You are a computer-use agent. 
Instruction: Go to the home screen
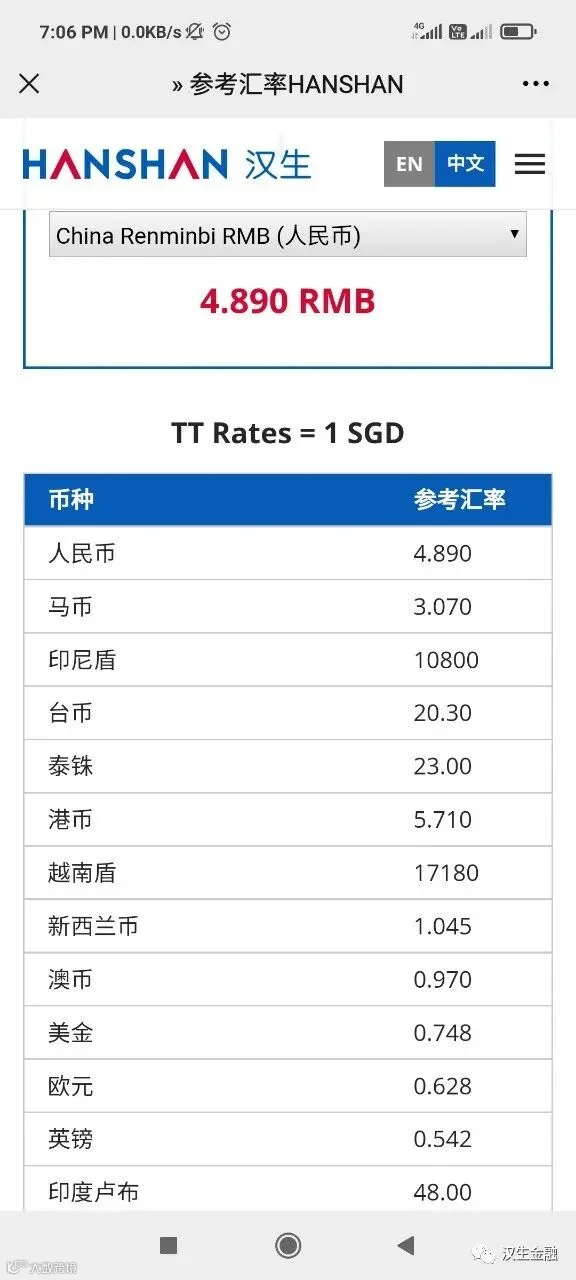[288, 1245]
